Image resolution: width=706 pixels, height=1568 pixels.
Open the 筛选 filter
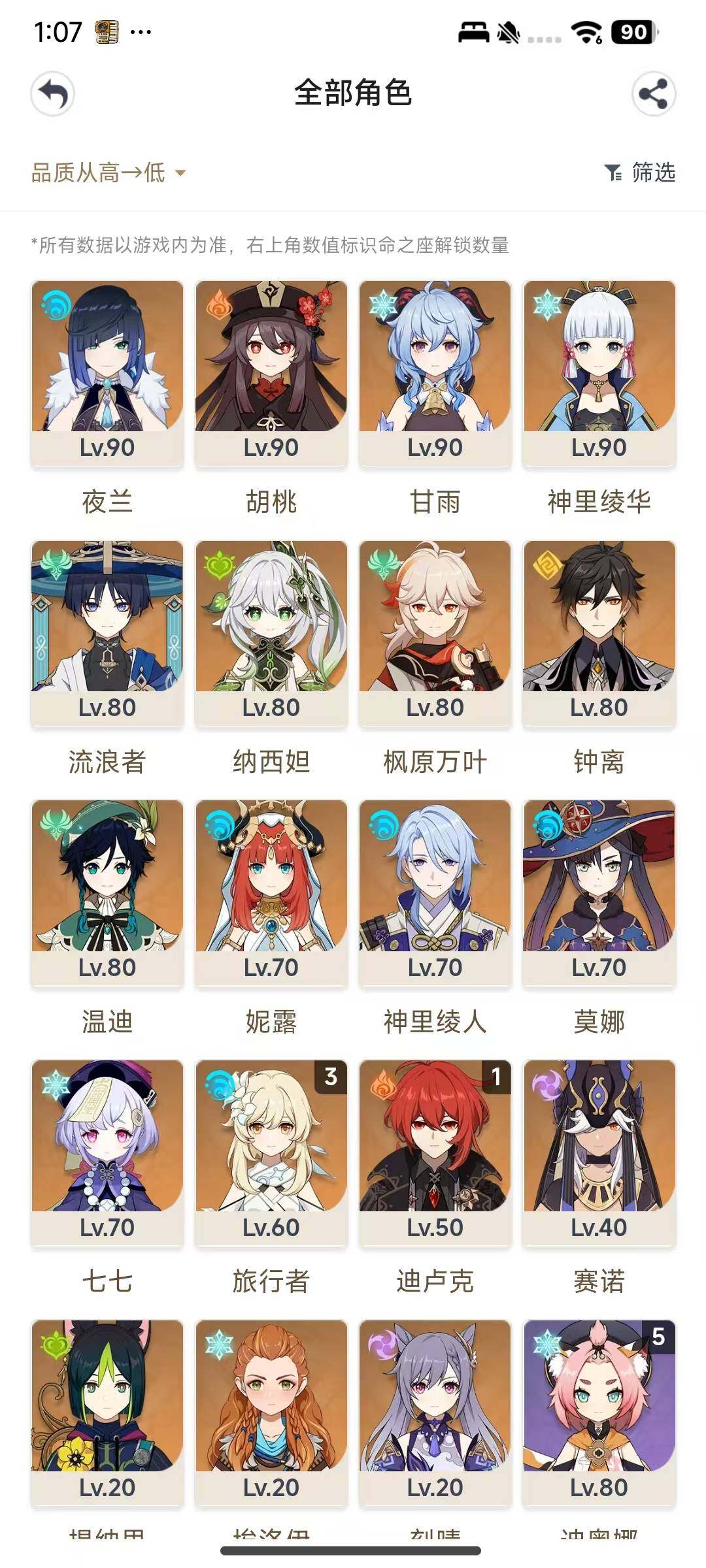pyautogui.click(x=640, y=172)
